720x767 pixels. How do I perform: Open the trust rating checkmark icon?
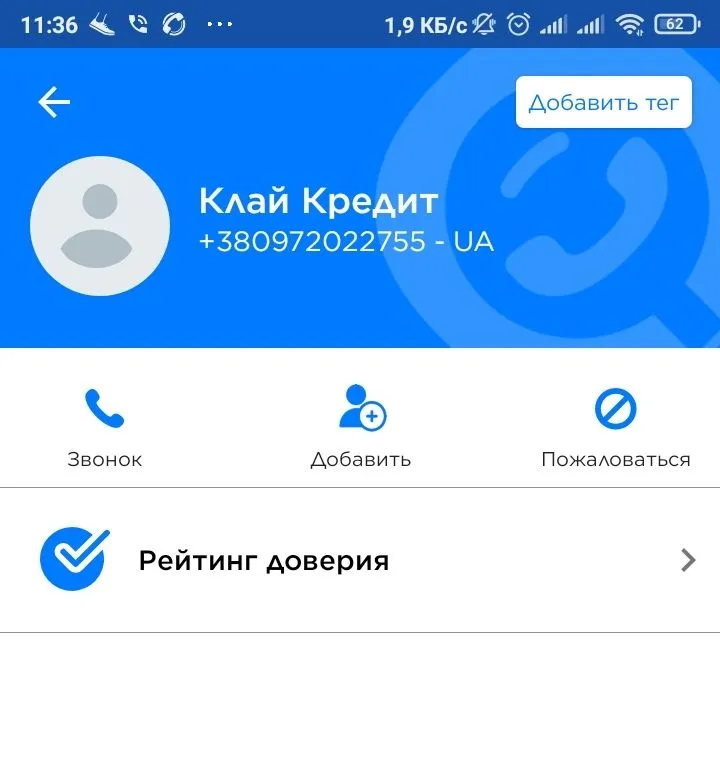pos(72,559)
